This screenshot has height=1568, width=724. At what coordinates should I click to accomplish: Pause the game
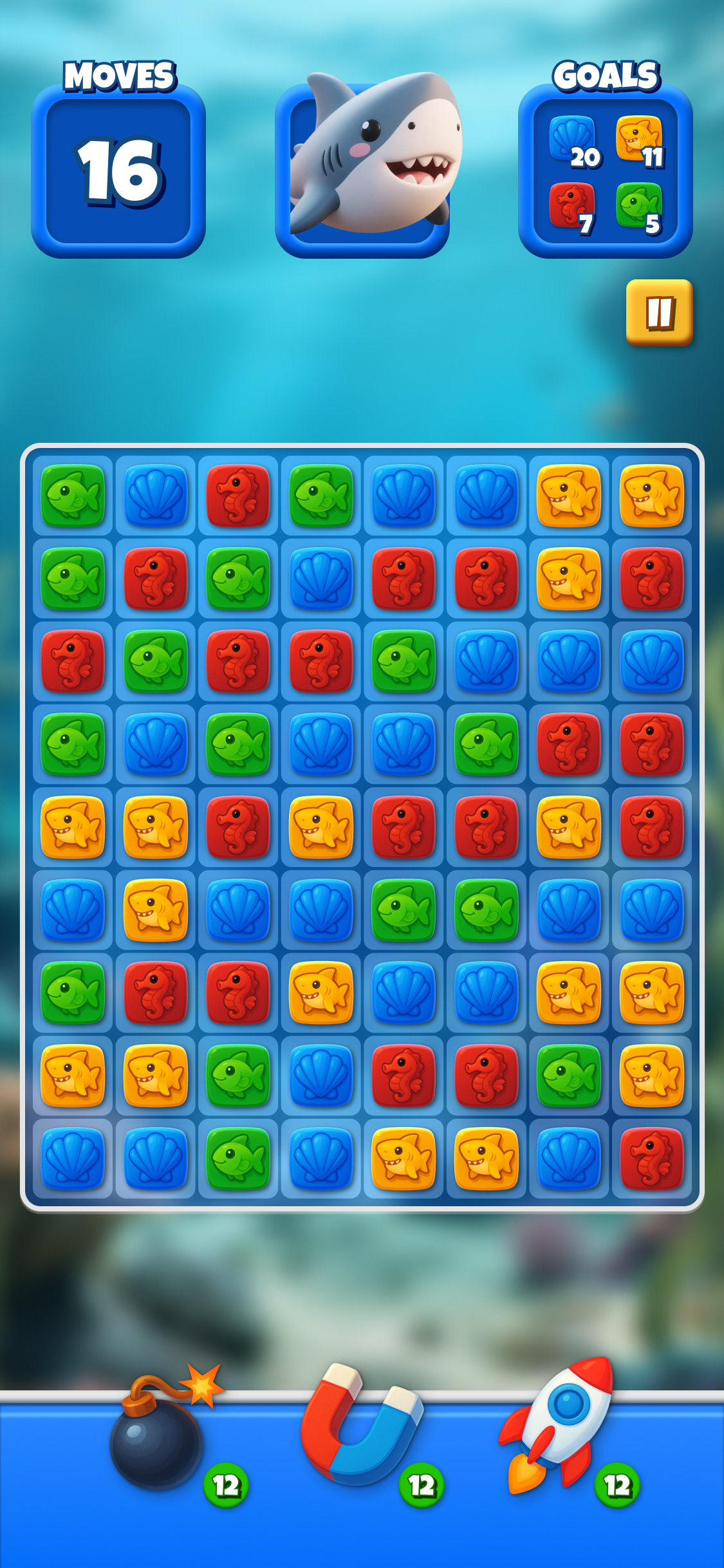coord(659,312)
